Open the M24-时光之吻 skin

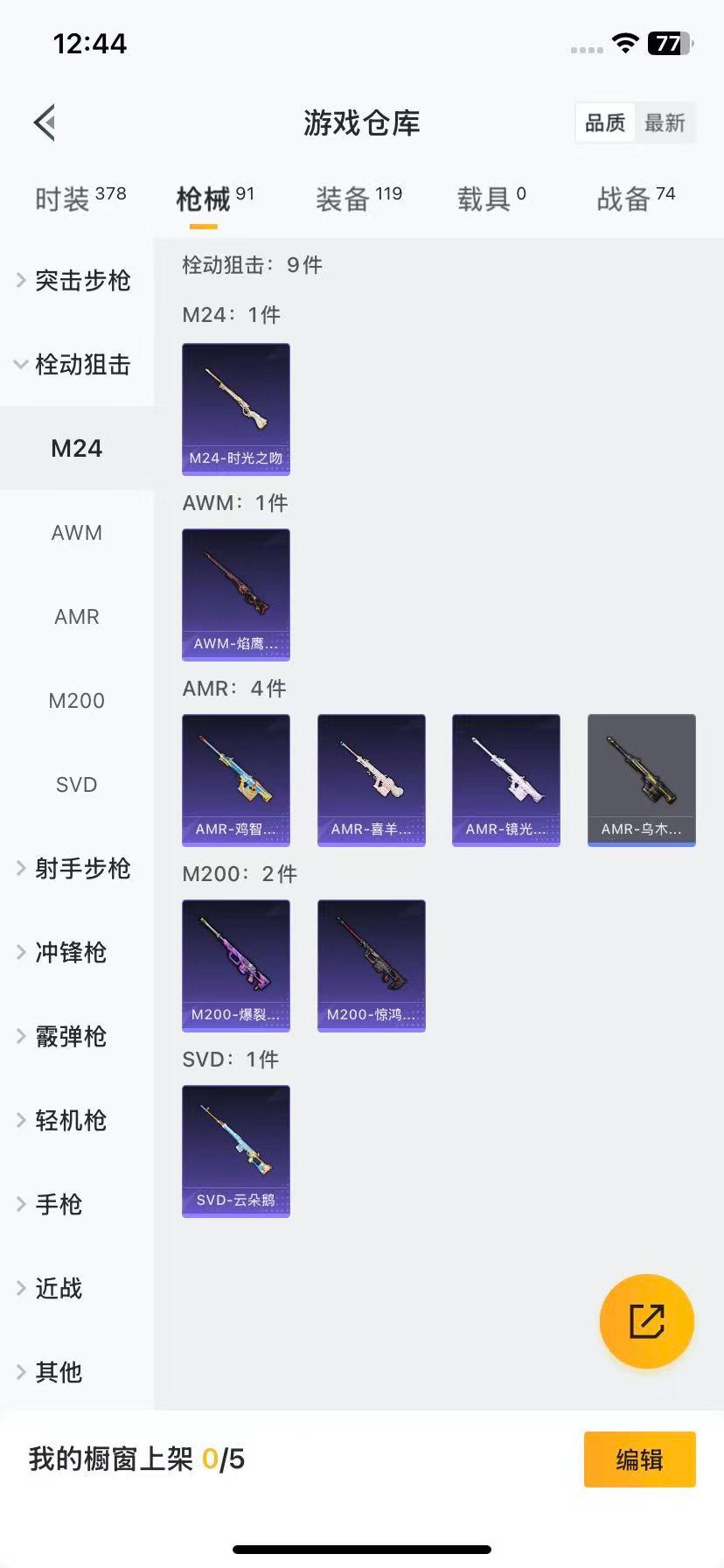coord(236,409)
